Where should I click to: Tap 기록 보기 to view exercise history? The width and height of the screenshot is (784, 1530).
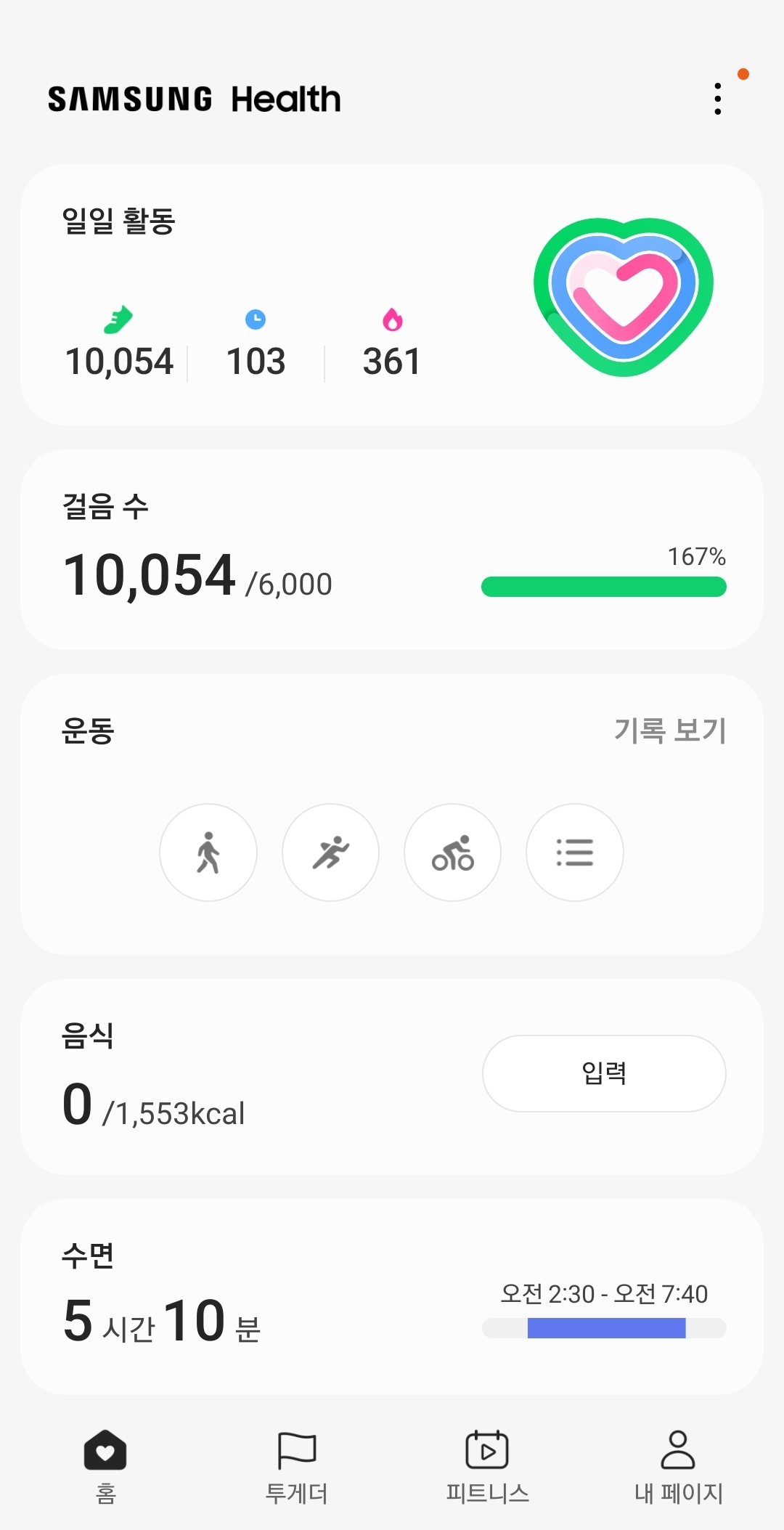coord(669,731)
